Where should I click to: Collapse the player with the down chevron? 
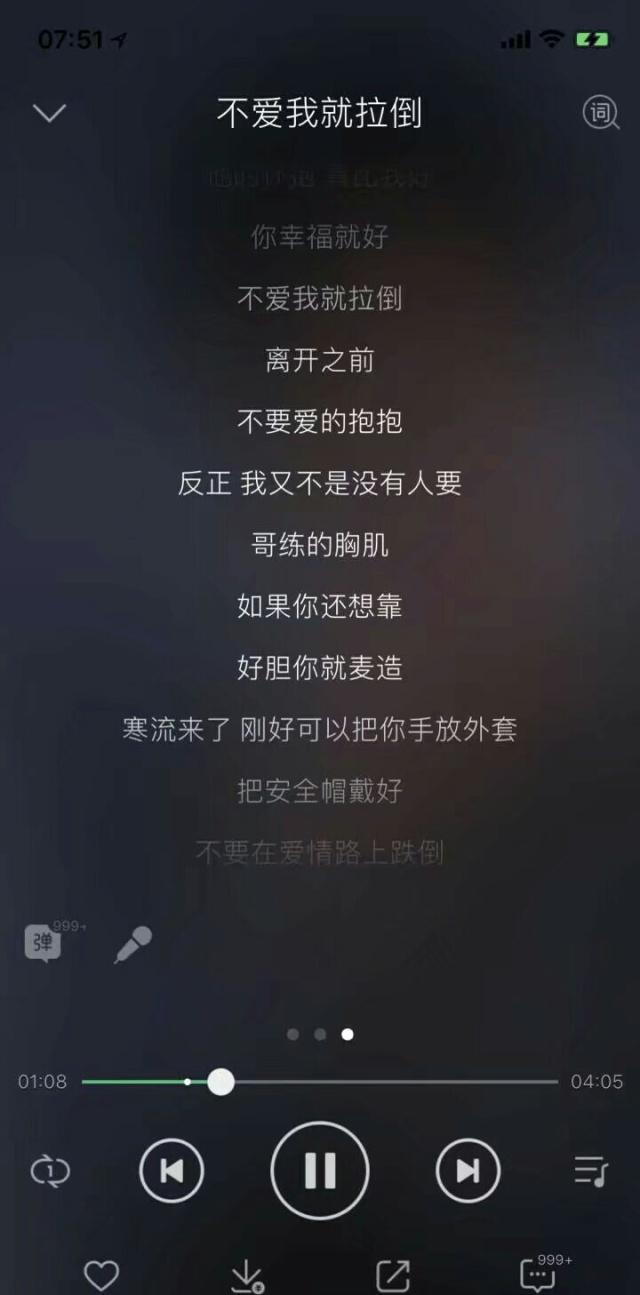(49, 113)
